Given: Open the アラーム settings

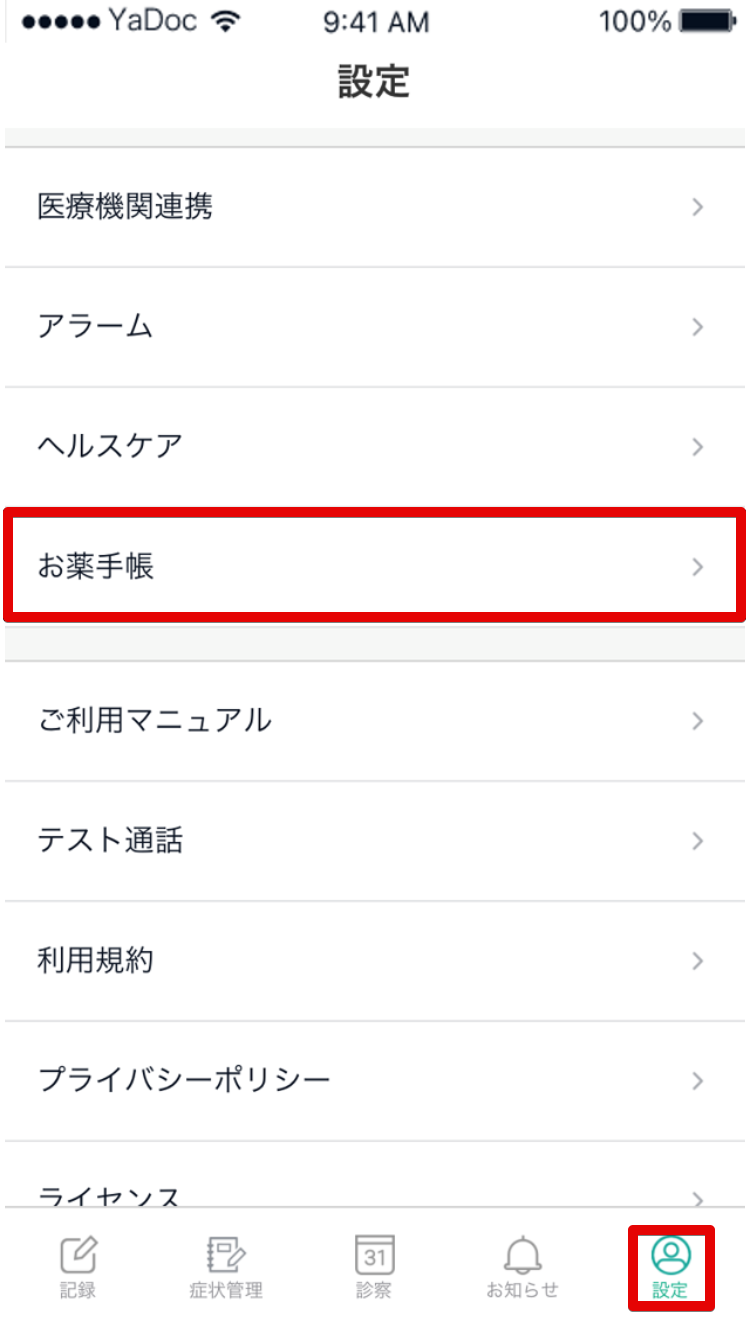Looking at the screenshot, I should tap(375, 327).
